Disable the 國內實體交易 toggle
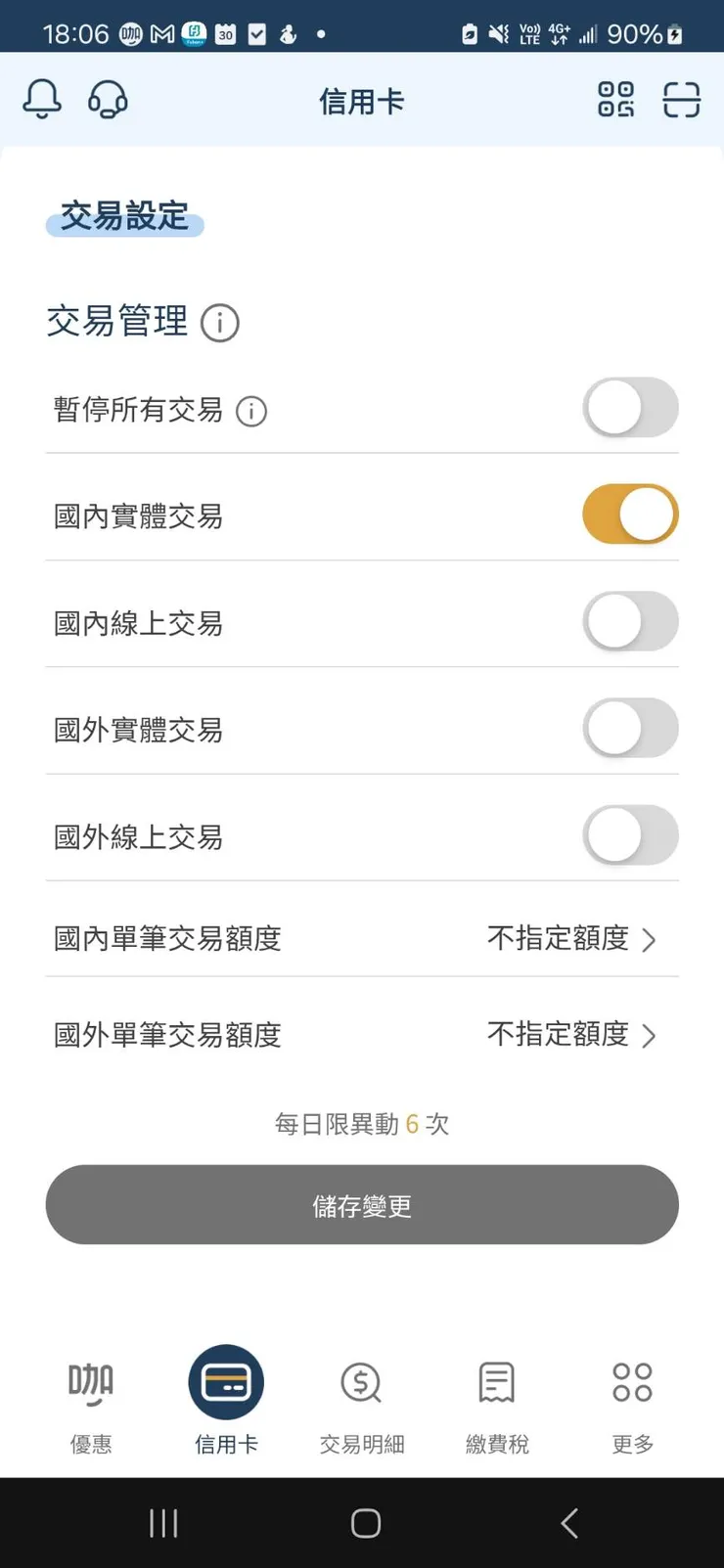724x1568 pixels. point(630,514)
